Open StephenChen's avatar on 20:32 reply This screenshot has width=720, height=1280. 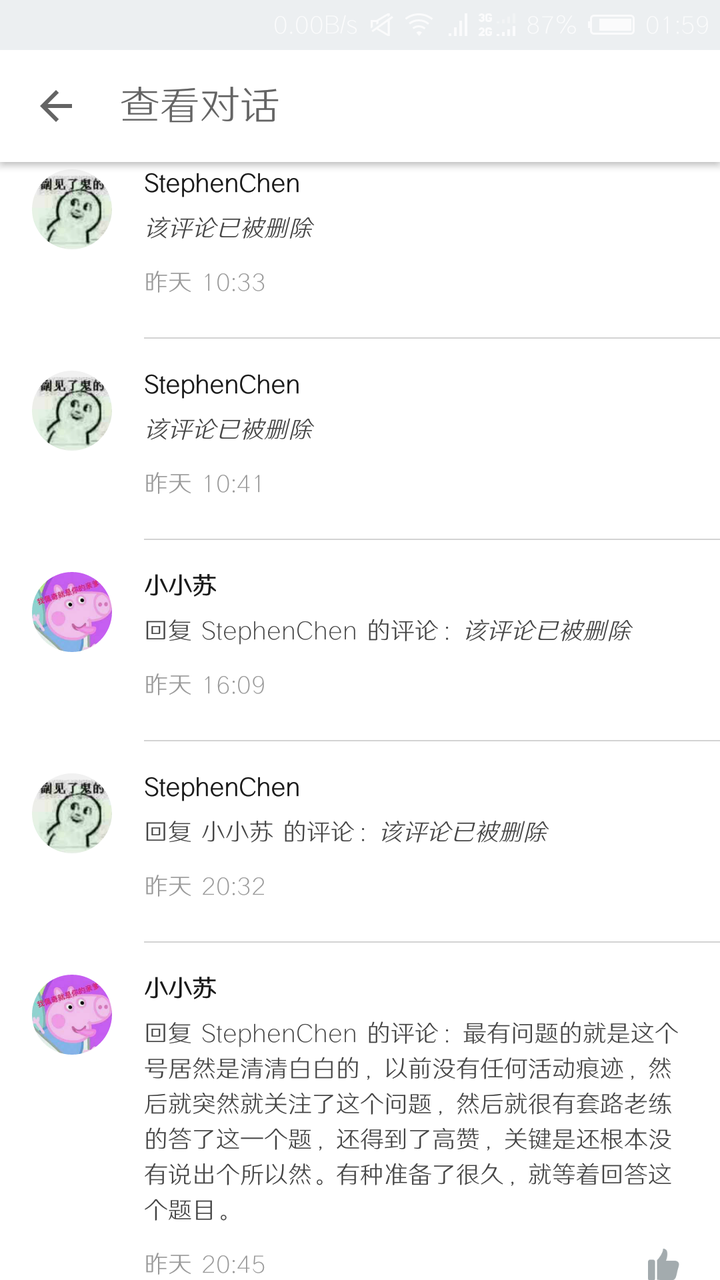(x=72, y=812)
